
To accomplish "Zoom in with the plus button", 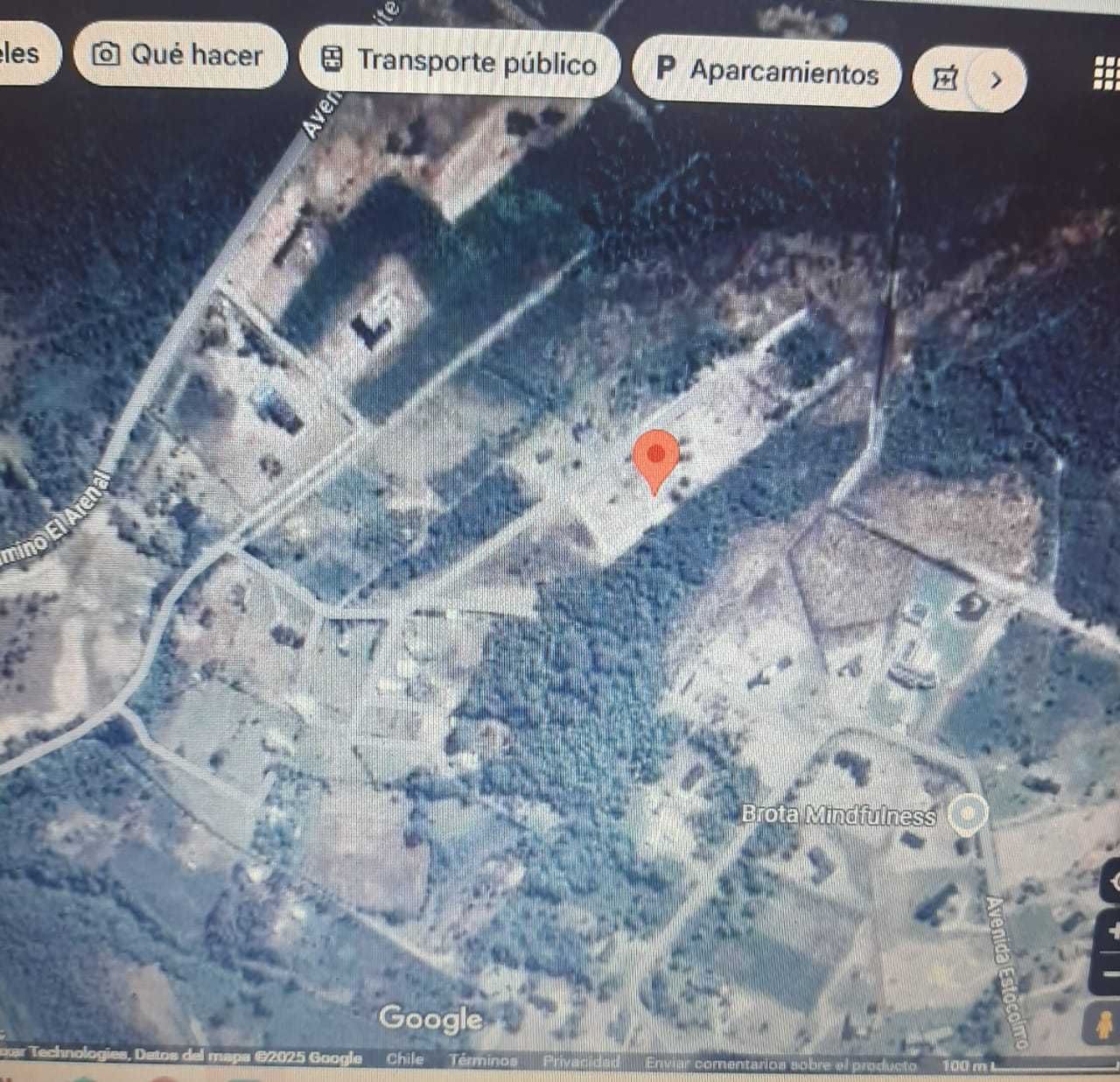I will point(1113,931).
